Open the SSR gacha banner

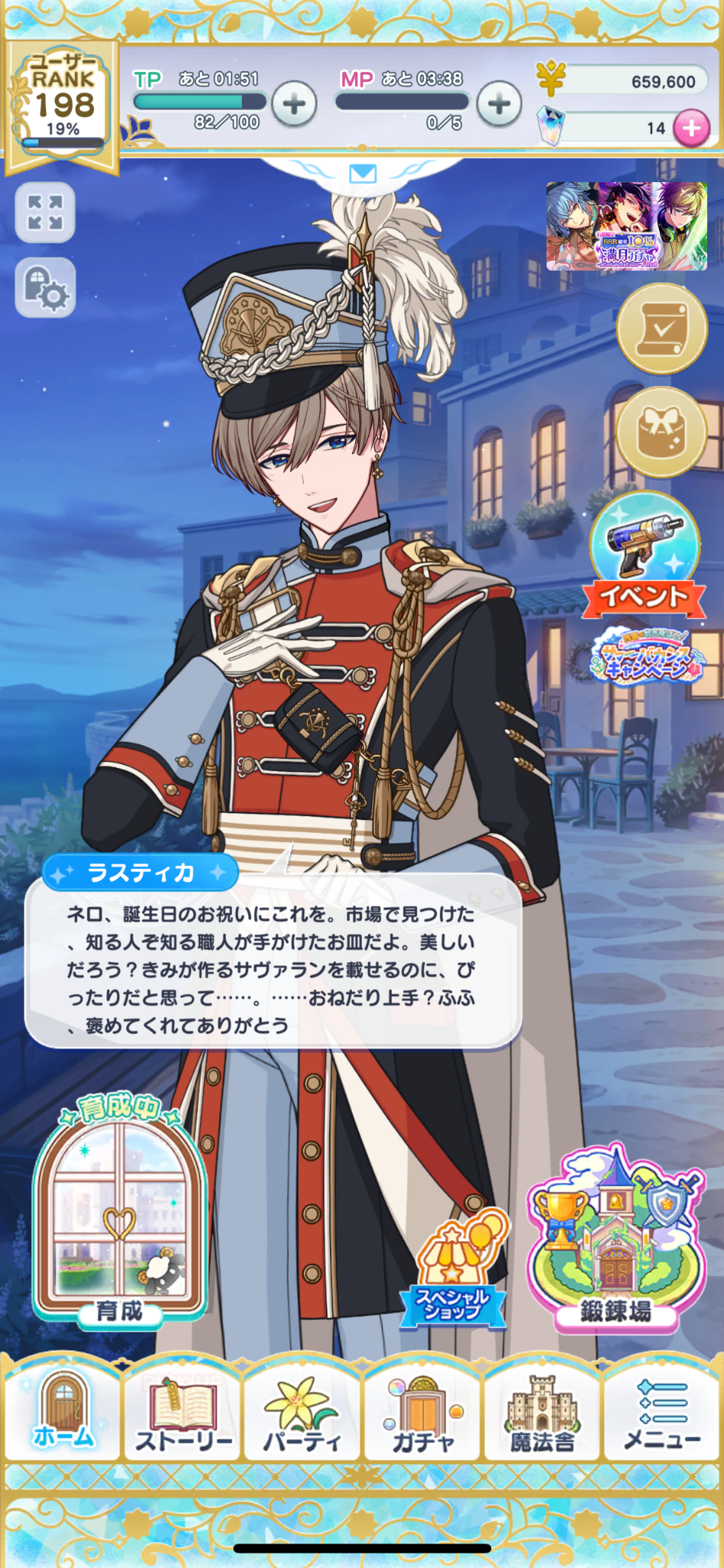pyautogui.click(x=626, y=227)
